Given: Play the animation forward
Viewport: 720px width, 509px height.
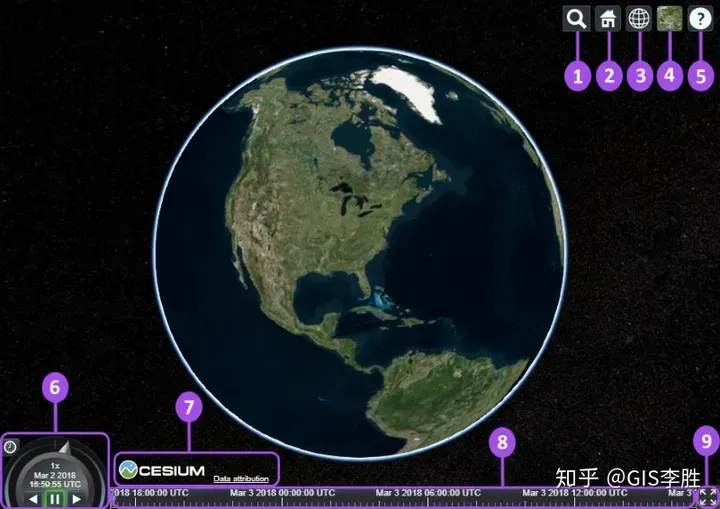Looking at the screenshot, I should pyautogui.click(x=76, y=498).
